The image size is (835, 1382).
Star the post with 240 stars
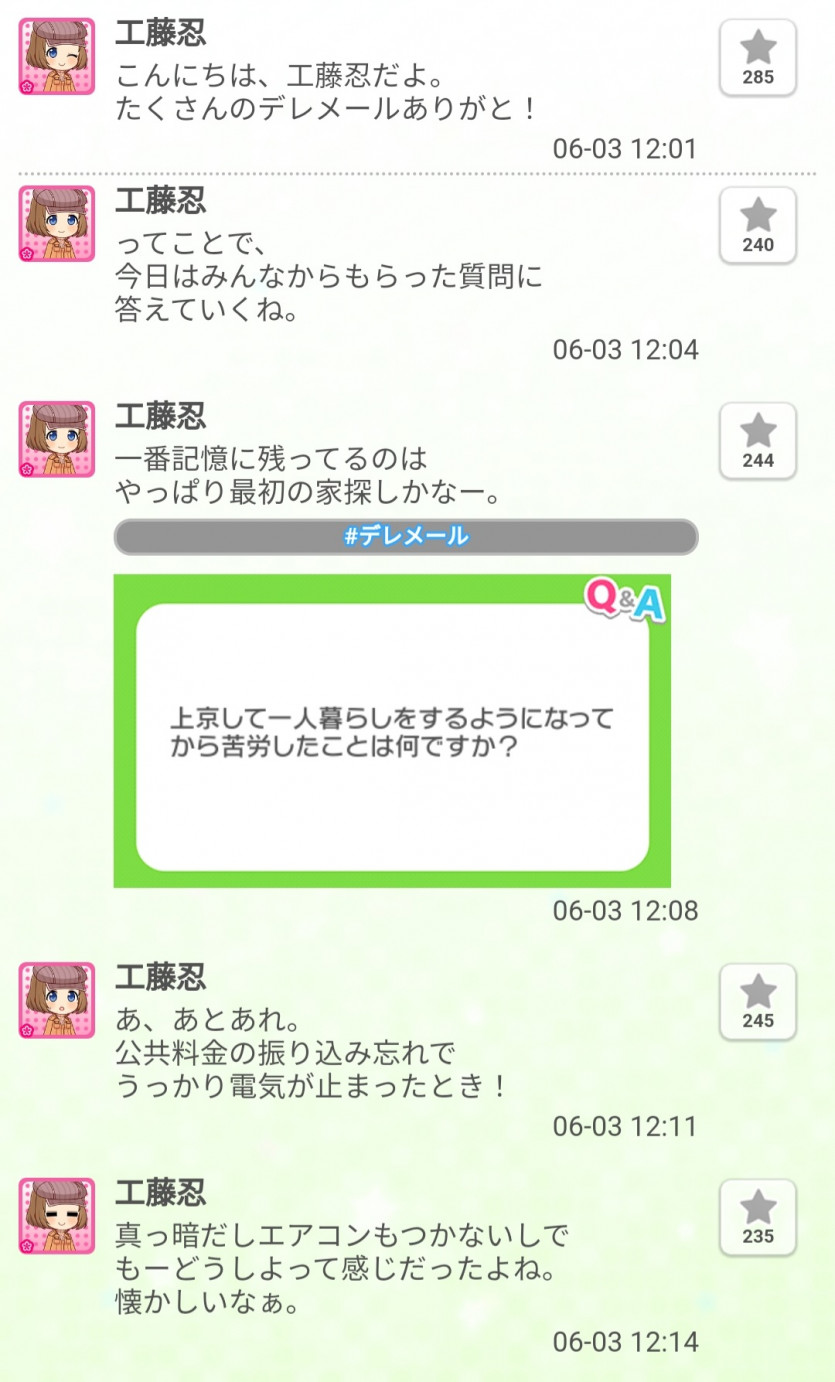758,225
